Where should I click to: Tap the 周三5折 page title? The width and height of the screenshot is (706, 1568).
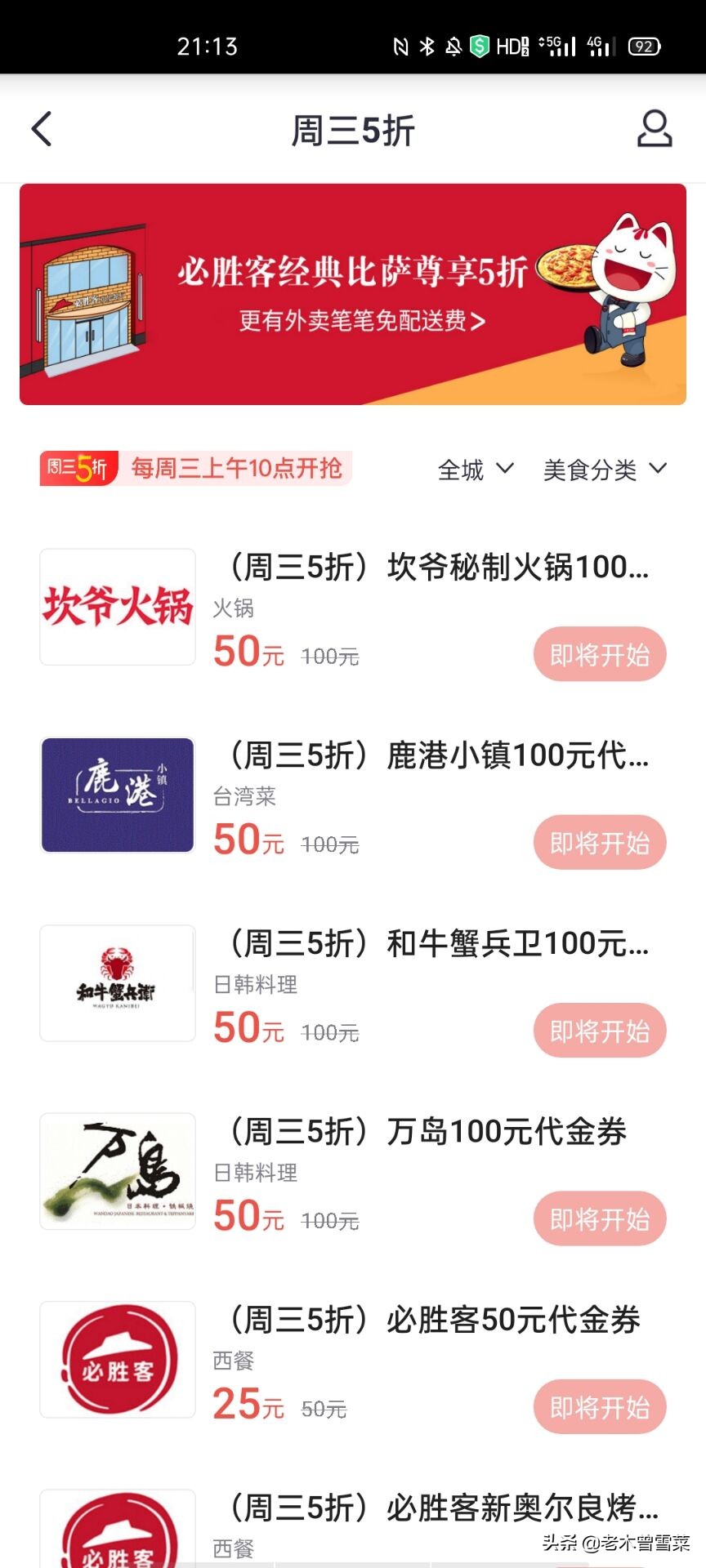tap(353, 128)
